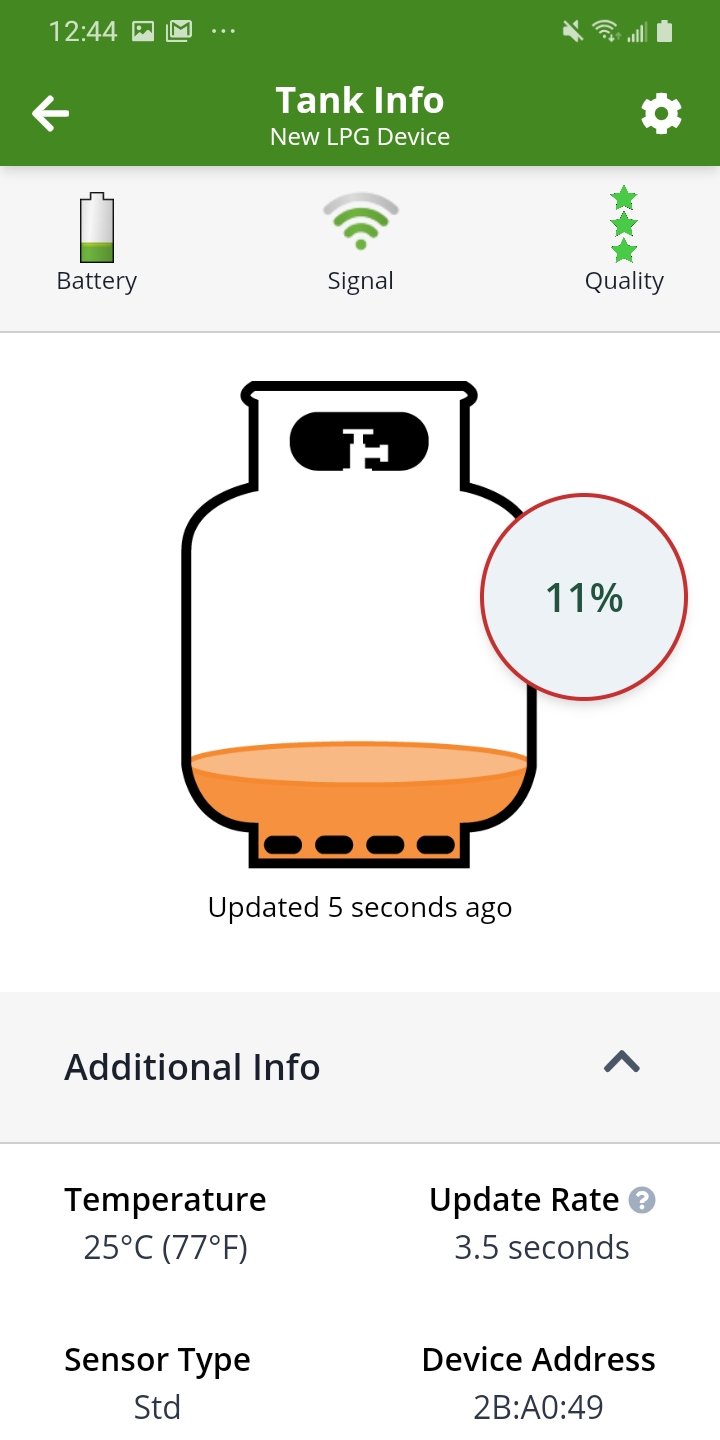Open the Update Rate help icon
The width and height of the screenshot is (720, 1440).
tap(642, 1200)
